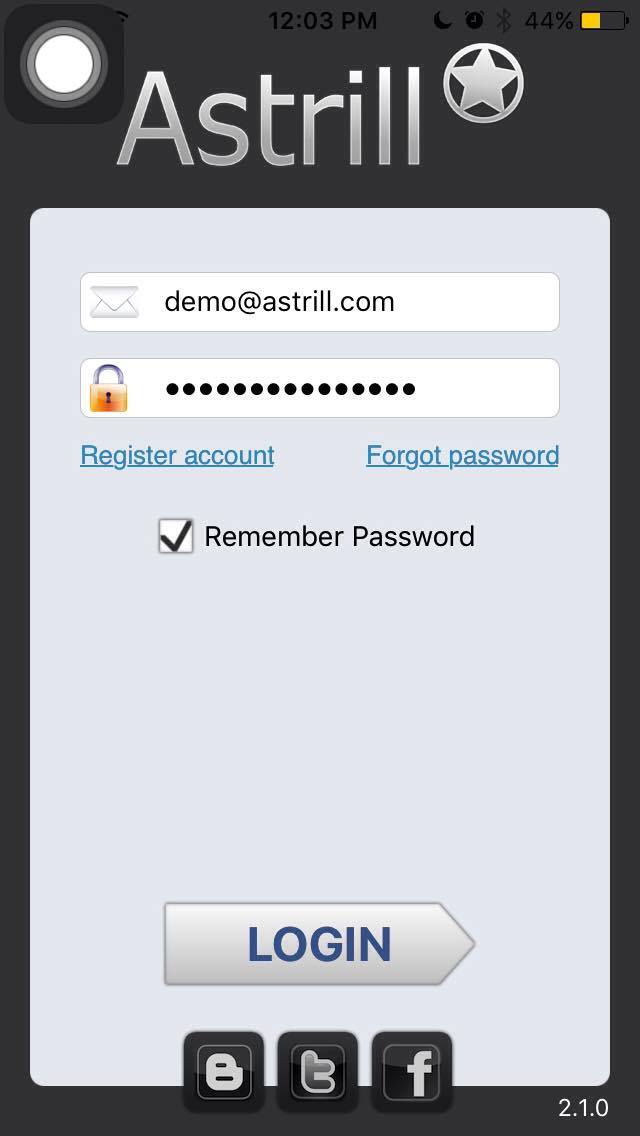This screenshot has height=1136, width=640.
Task: Uncheck the Remember Password checkbox
Action: click(176, 536)
